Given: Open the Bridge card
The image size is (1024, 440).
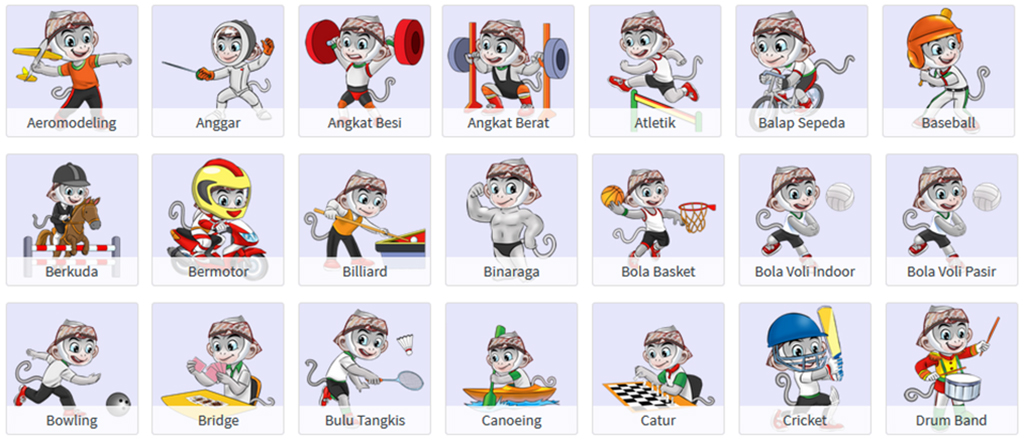Looking at the screenshot, I should [x=218, y=368].
